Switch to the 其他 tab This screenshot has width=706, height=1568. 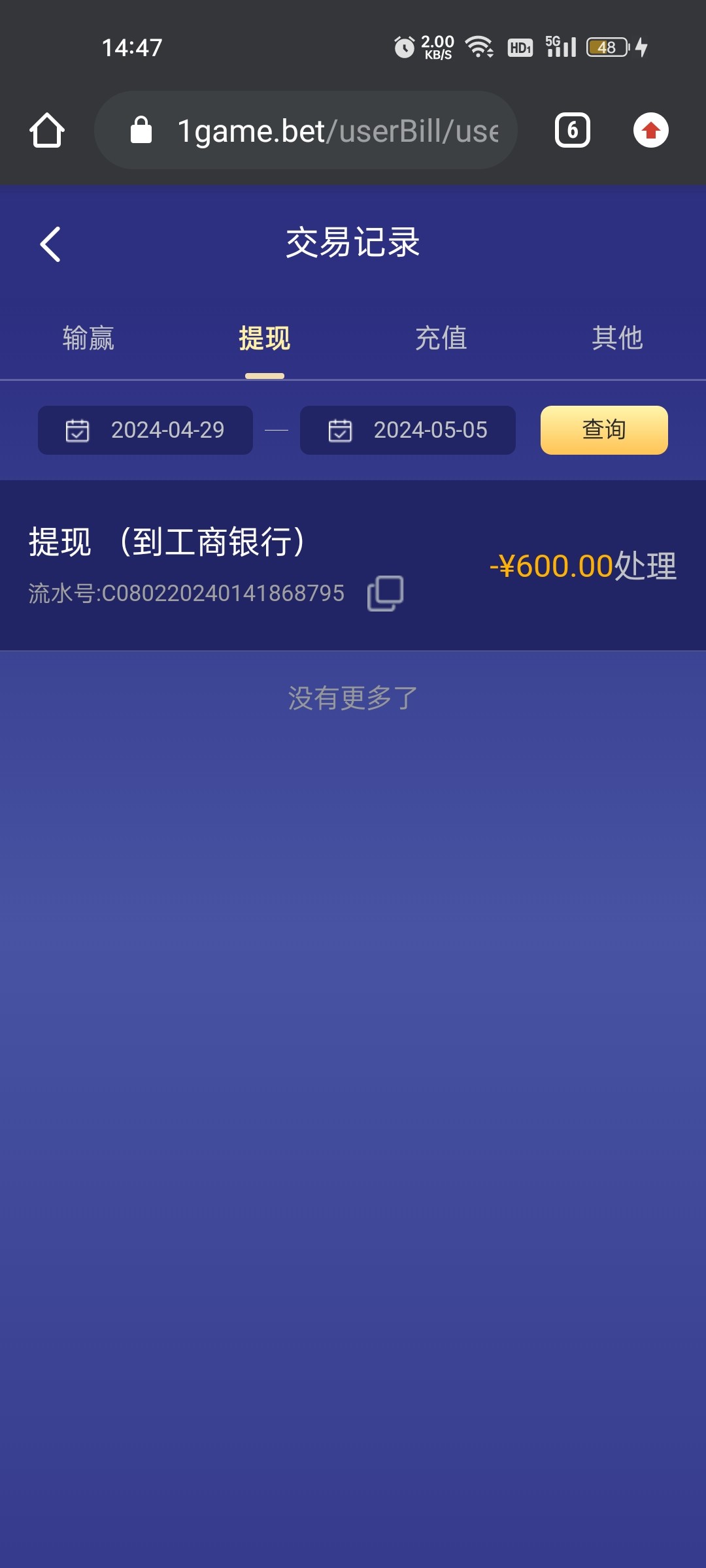[617, 338]
